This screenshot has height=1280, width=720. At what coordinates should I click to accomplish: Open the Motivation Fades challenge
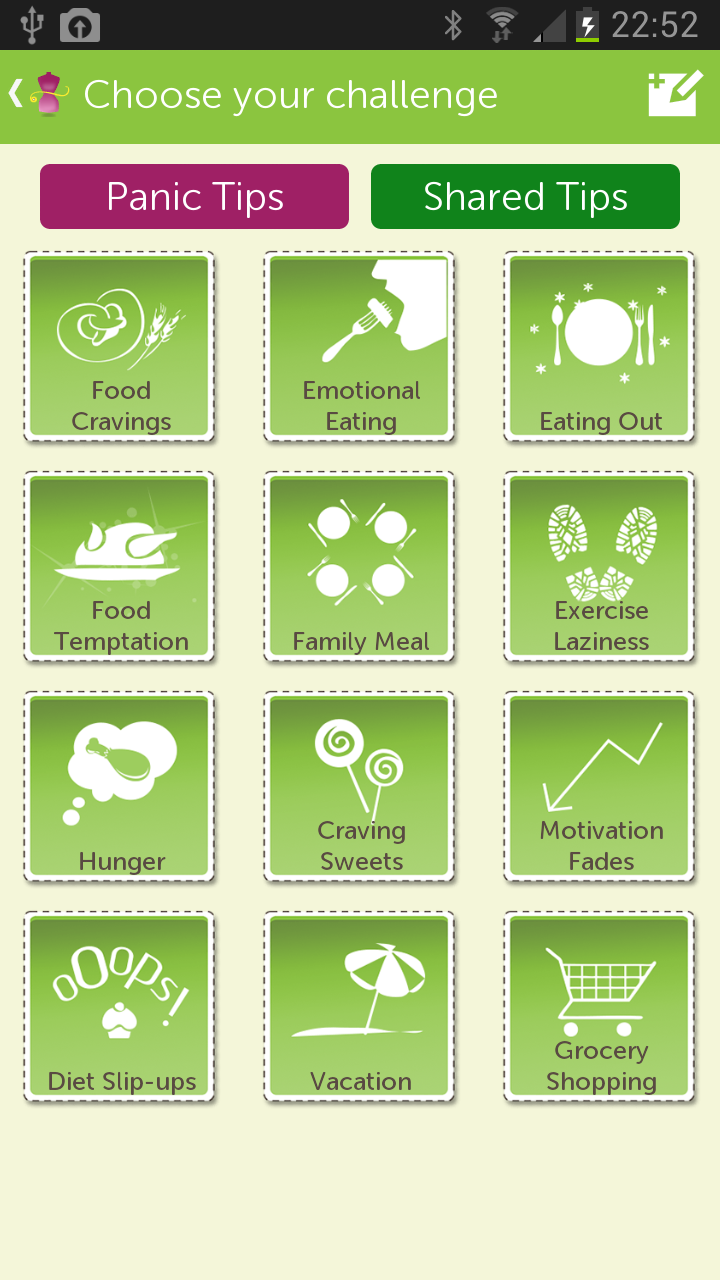click(600, 787)
